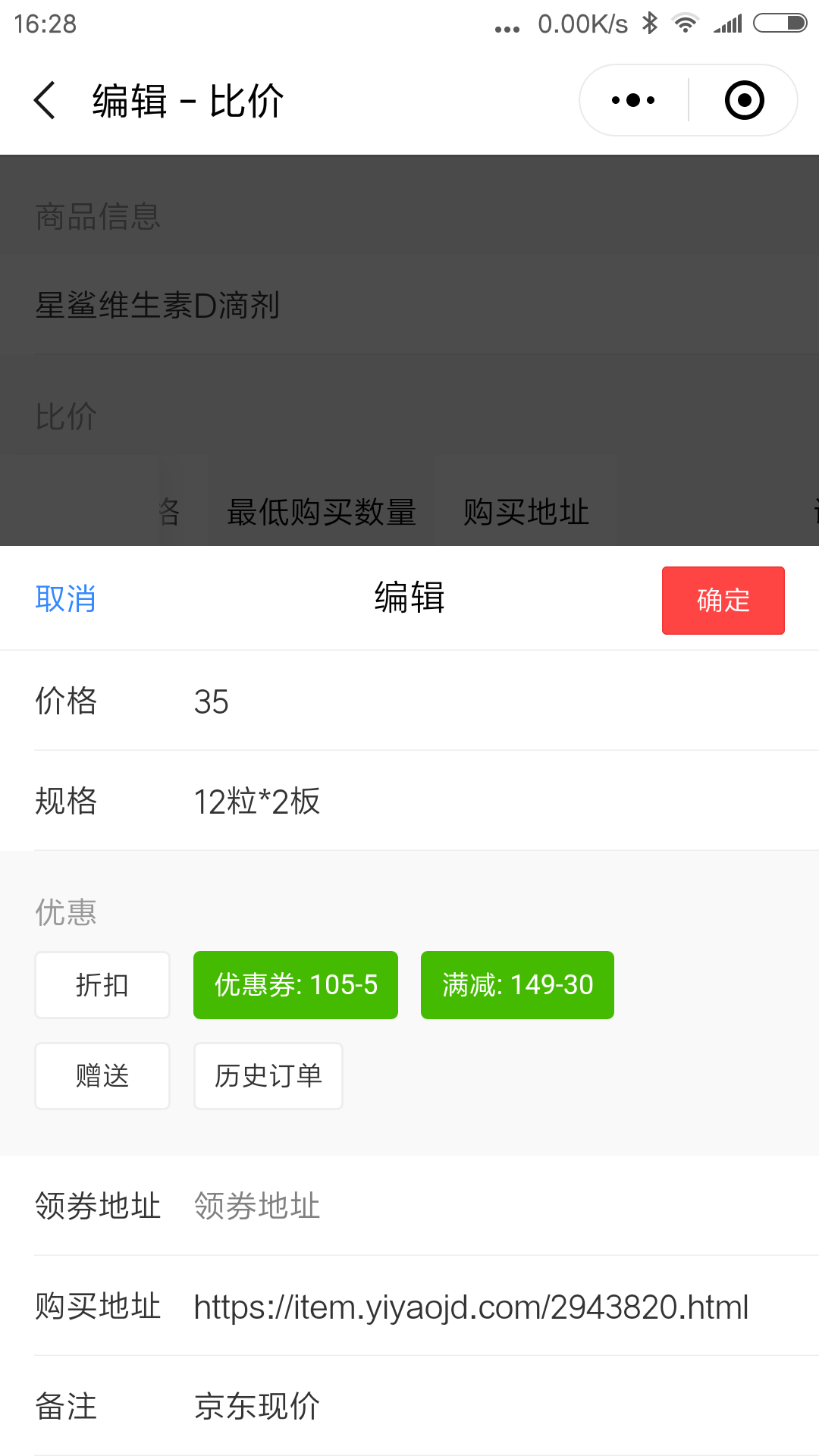The image size is (819, 1456).
Task: Toggle the 优惠券: 105-5 chip
Action: [296, 985]
